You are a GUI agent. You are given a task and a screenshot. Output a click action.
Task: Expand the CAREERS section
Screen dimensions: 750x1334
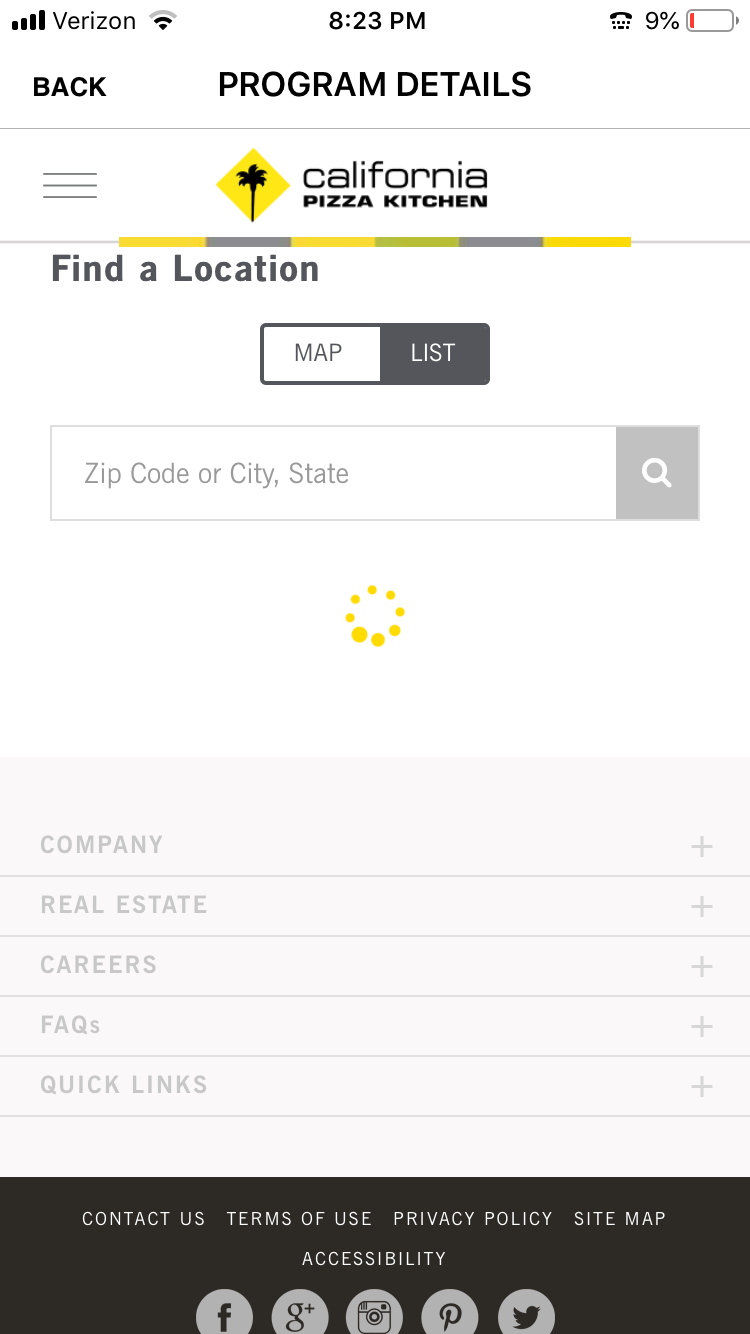point(375,966)
